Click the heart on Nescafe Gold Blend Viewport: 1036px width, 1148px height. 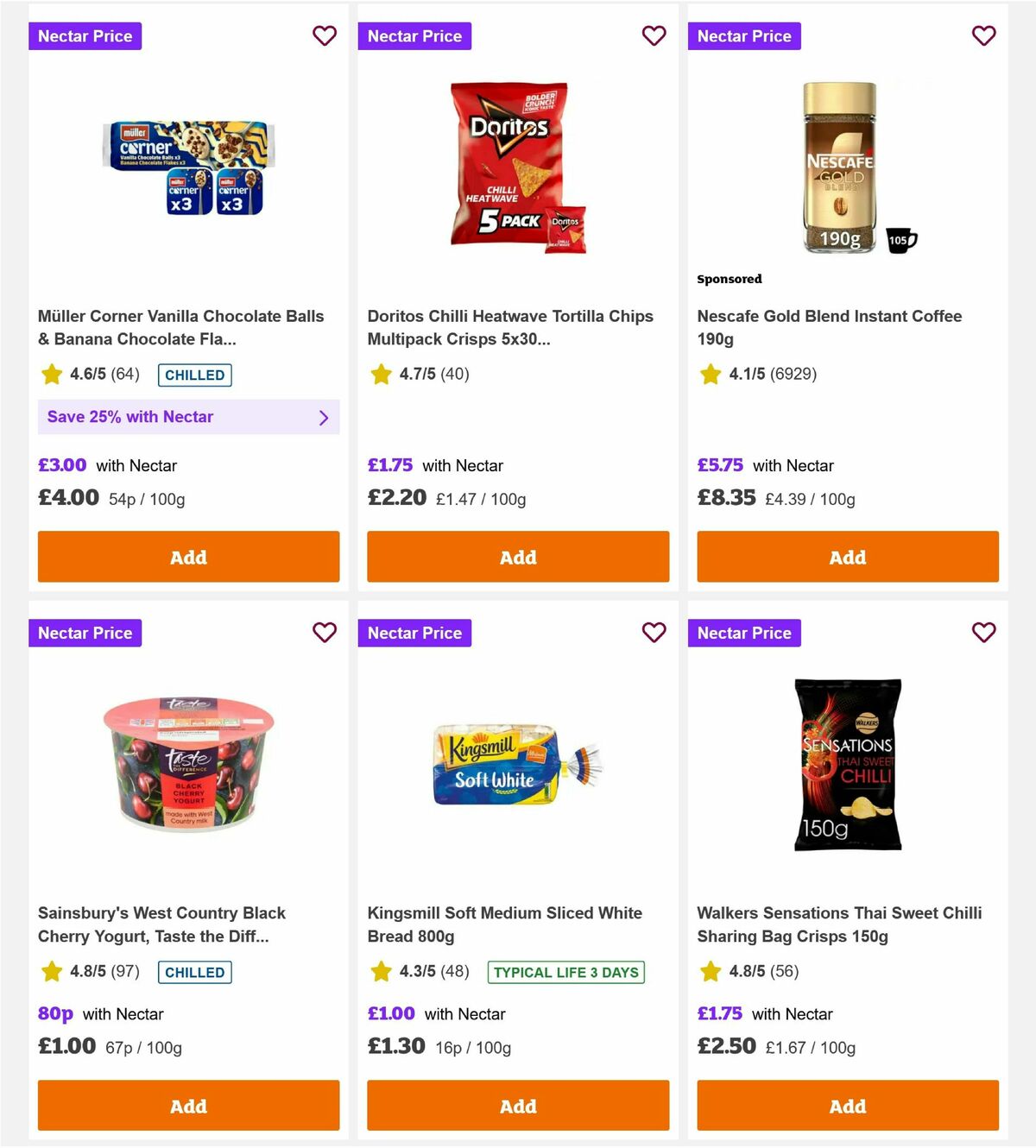[983, 36]
